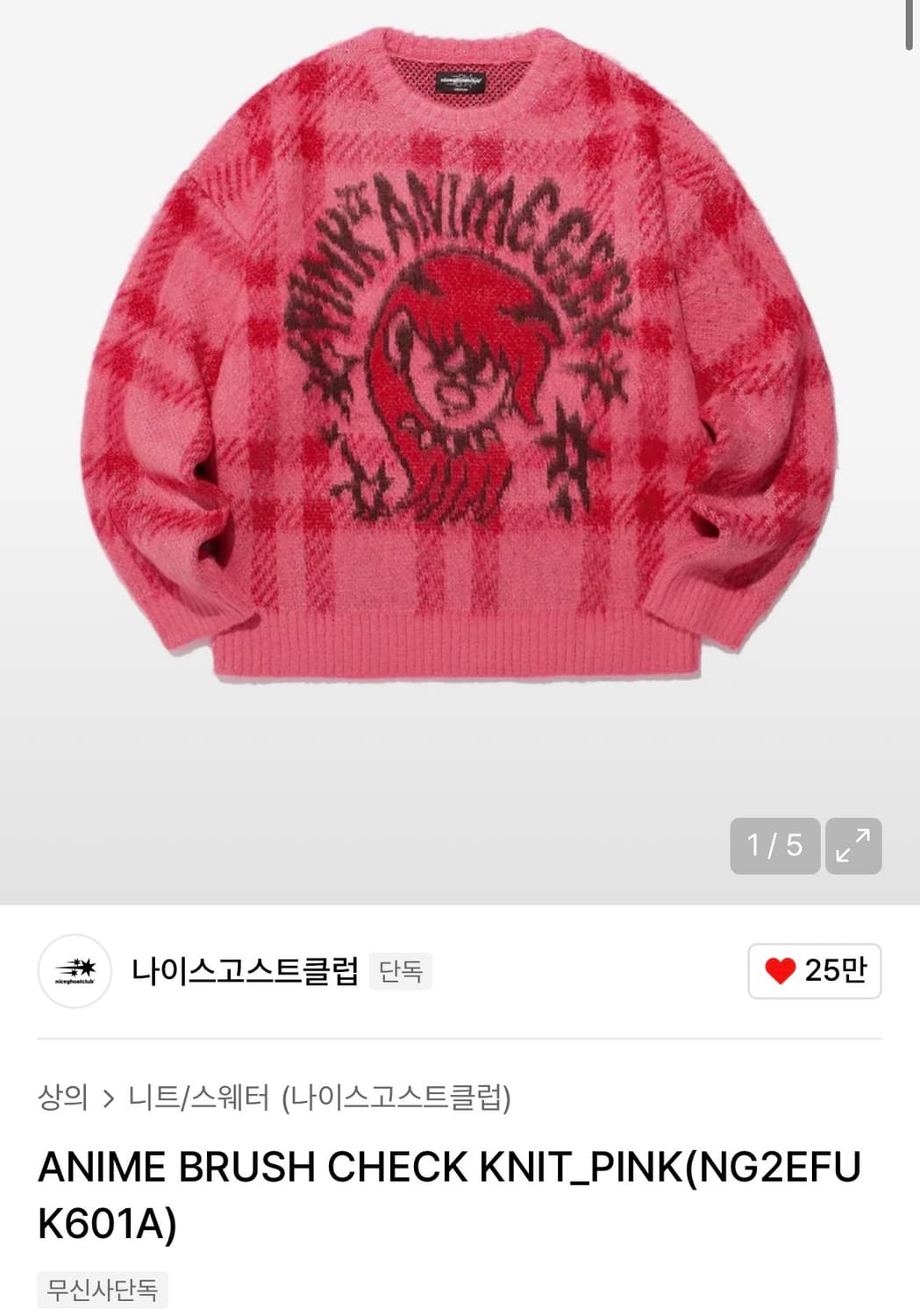
Task: Click the heart icon to like the product
Action: [781, 972]
